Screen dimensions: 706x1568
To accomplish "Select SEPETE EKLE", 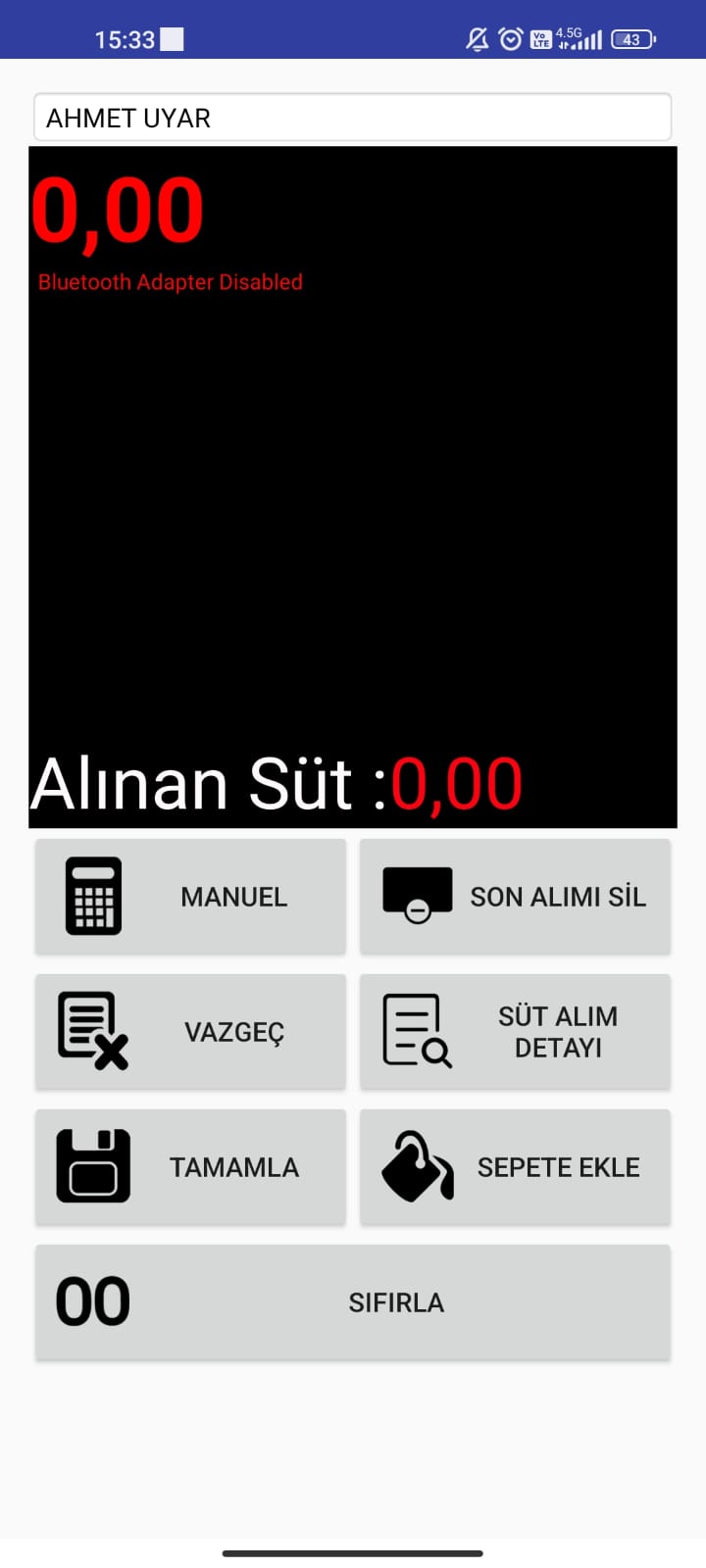I will tap(515, 1166).
